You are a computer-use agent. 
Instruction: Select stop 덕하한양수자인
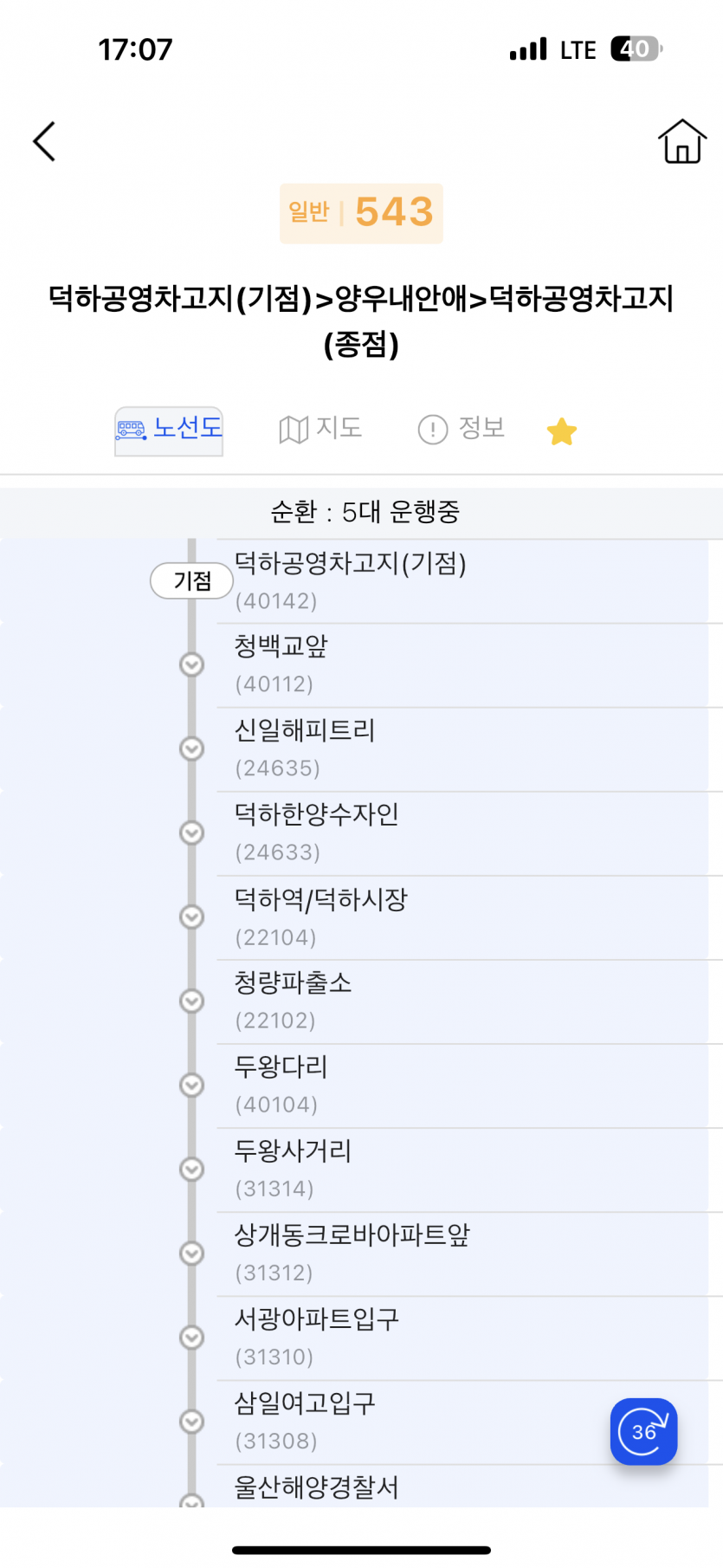469,833
